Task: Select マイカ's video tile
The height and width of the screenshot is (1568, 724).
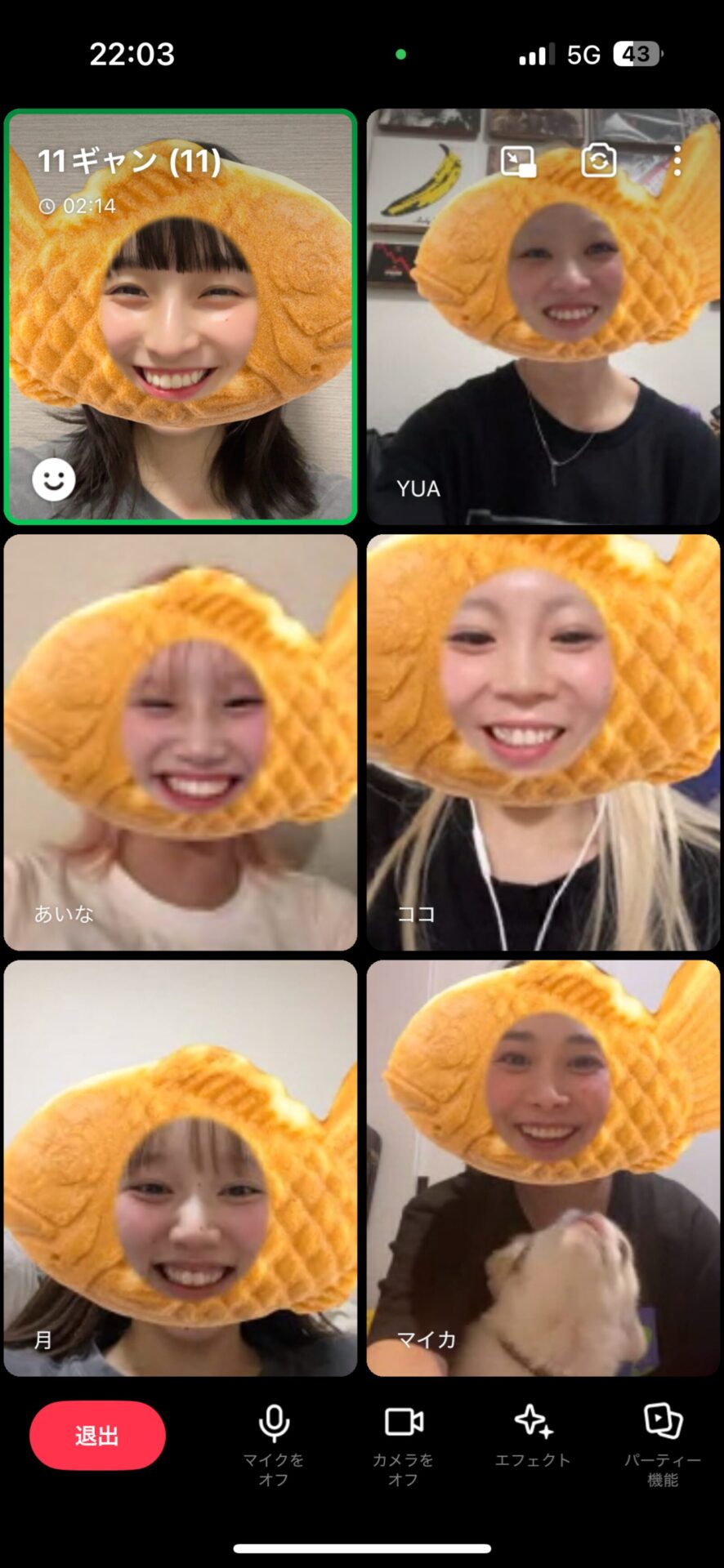Action: tap(543, 1168)
